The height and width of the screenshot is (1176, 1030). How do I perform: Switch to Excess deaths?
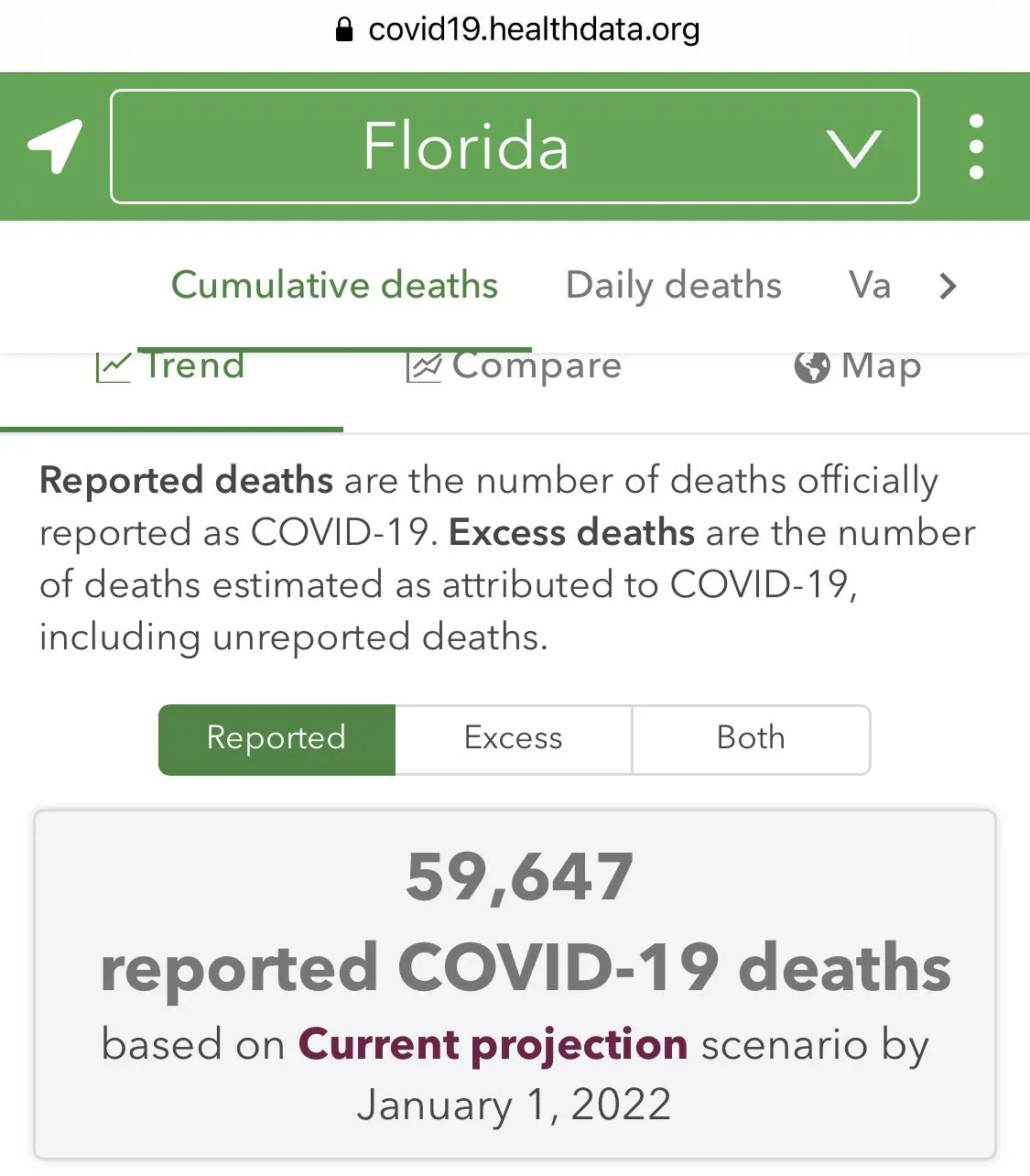click(514, 739)
